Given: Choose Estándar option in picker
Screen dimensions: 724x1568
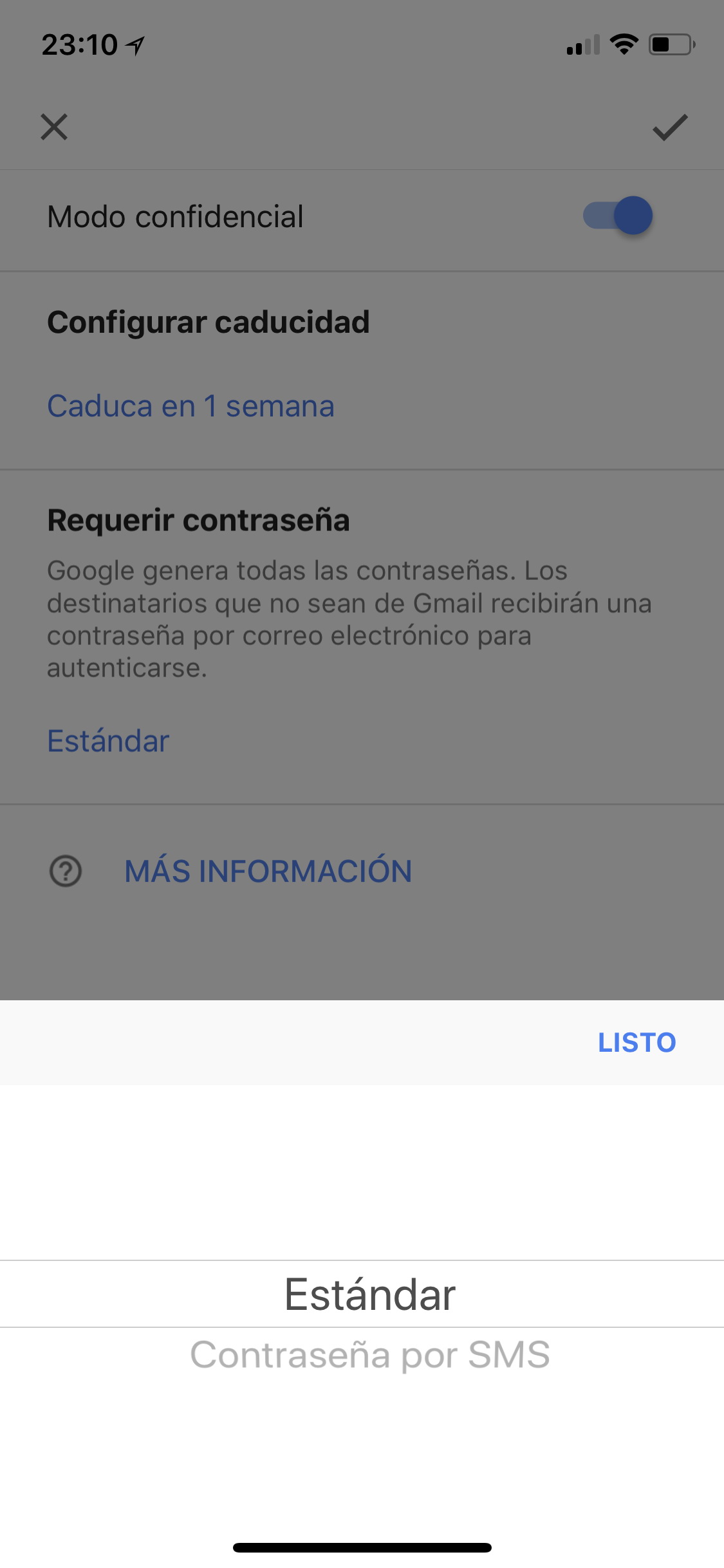Looking at the screenshot, I should click(370, 1294).
